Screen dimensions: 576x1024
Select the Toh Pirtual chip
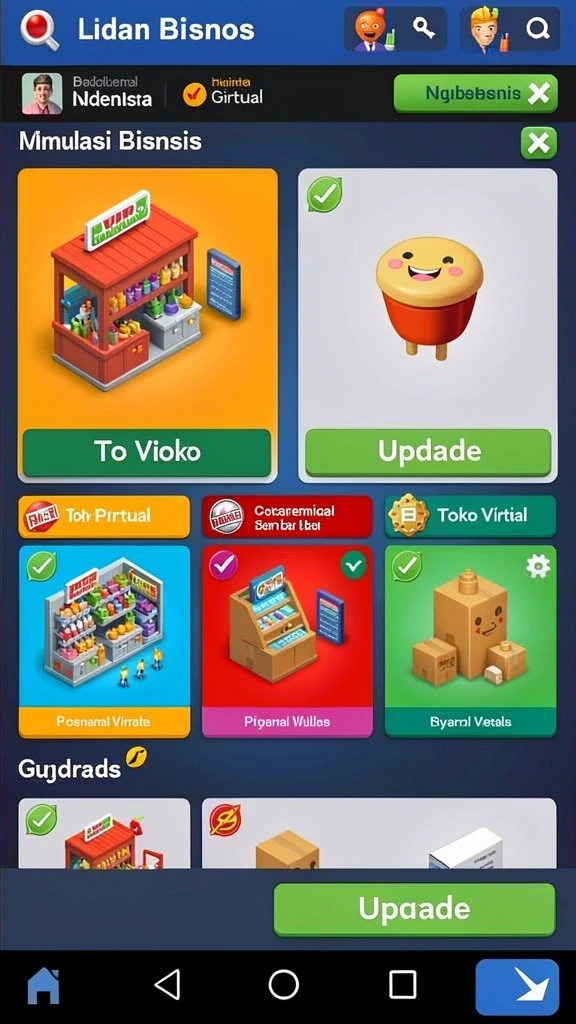pyautogui.click(x=104, y=516)
